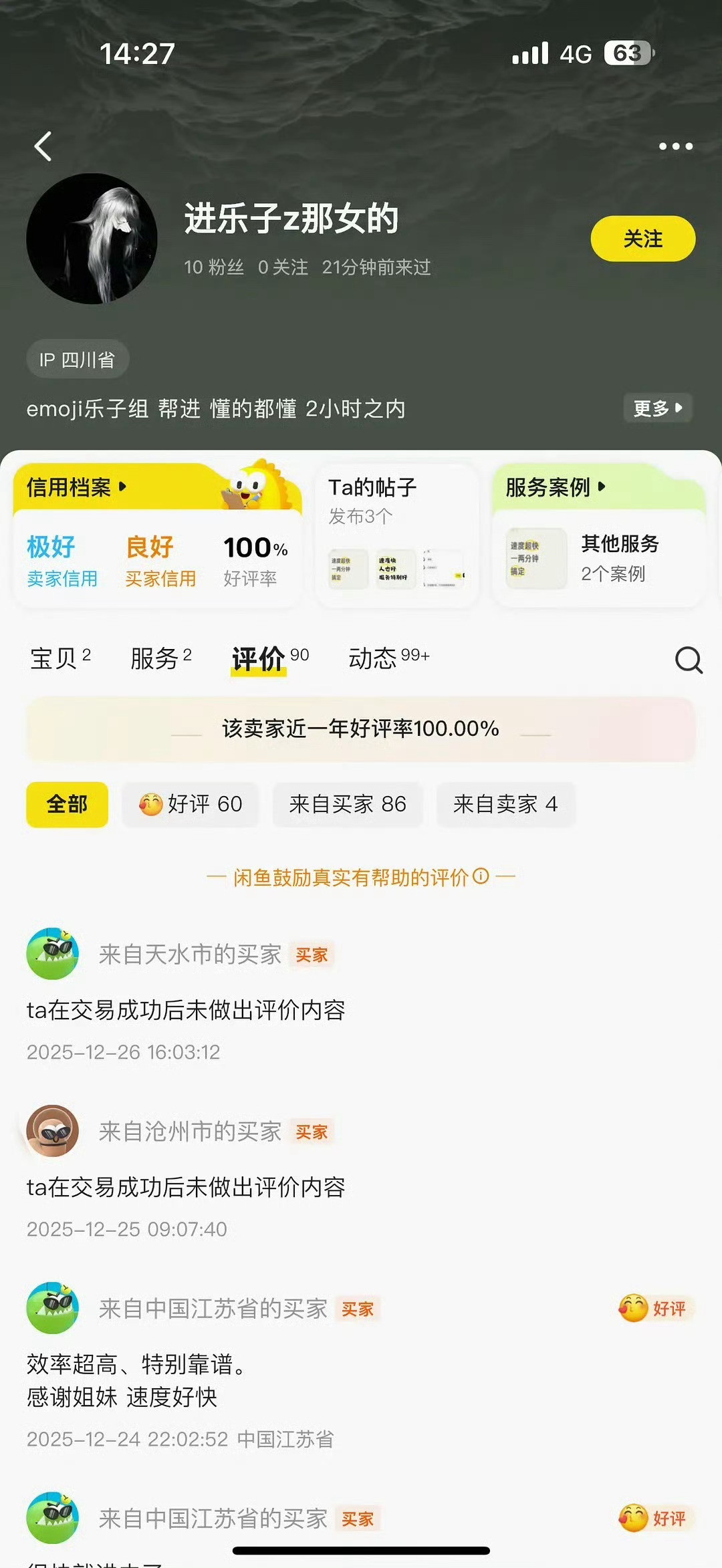Screen dimensions: 722x1568
Task: Select the 好评 60 filter chip
Action: tap(191, 805)
